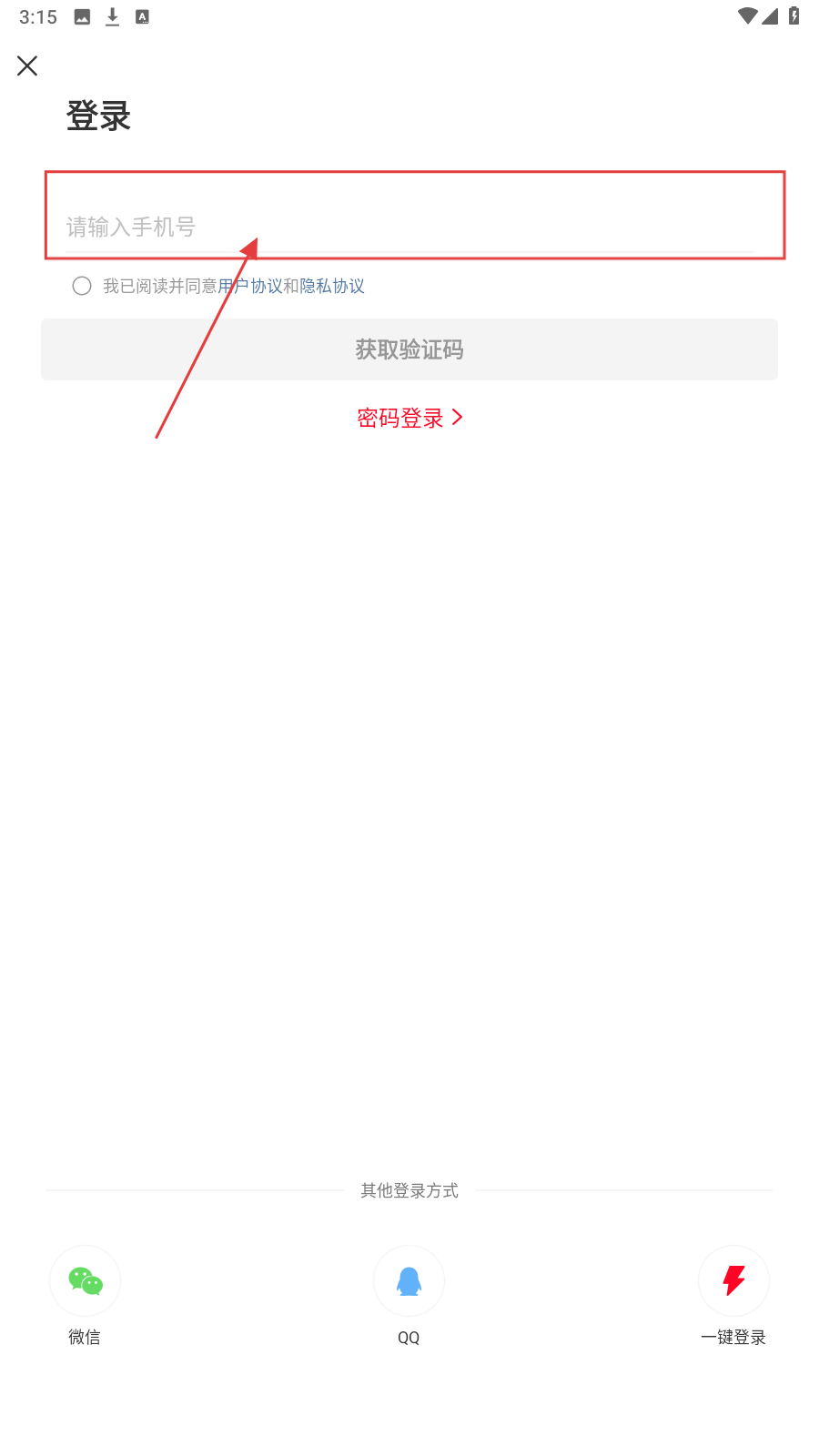The width and height of the screenshot is (819, 1456).
Task: Tap the phone number input field
Action: 409,227
